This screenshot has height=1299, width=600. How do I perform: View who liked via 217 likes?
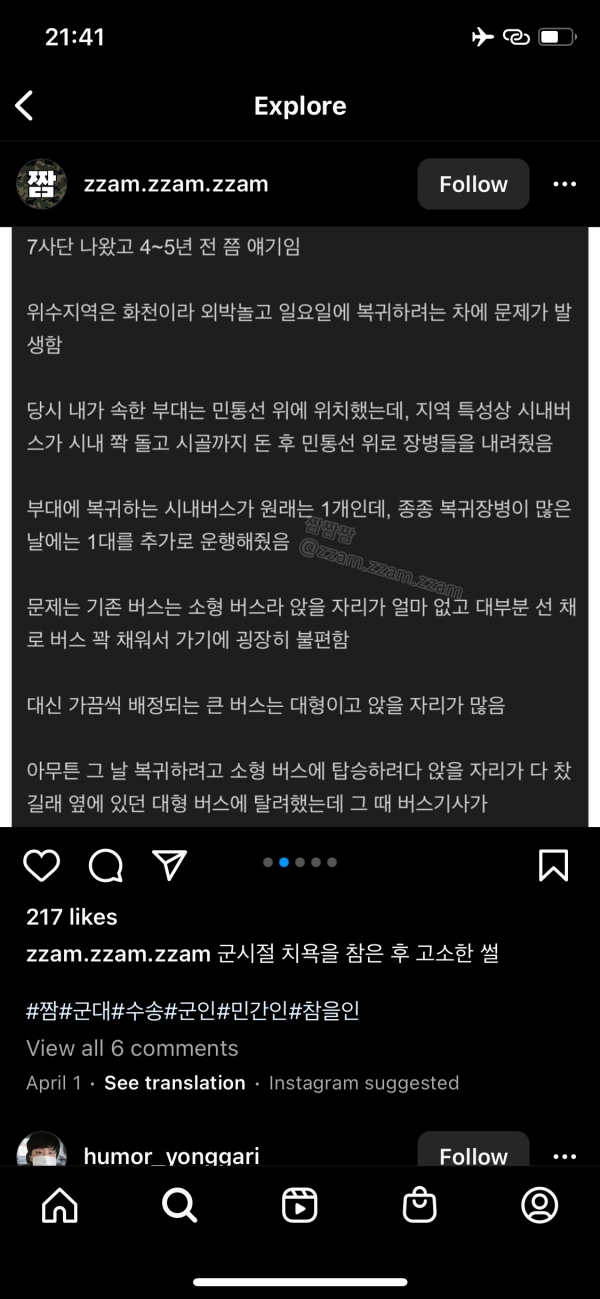72,917
